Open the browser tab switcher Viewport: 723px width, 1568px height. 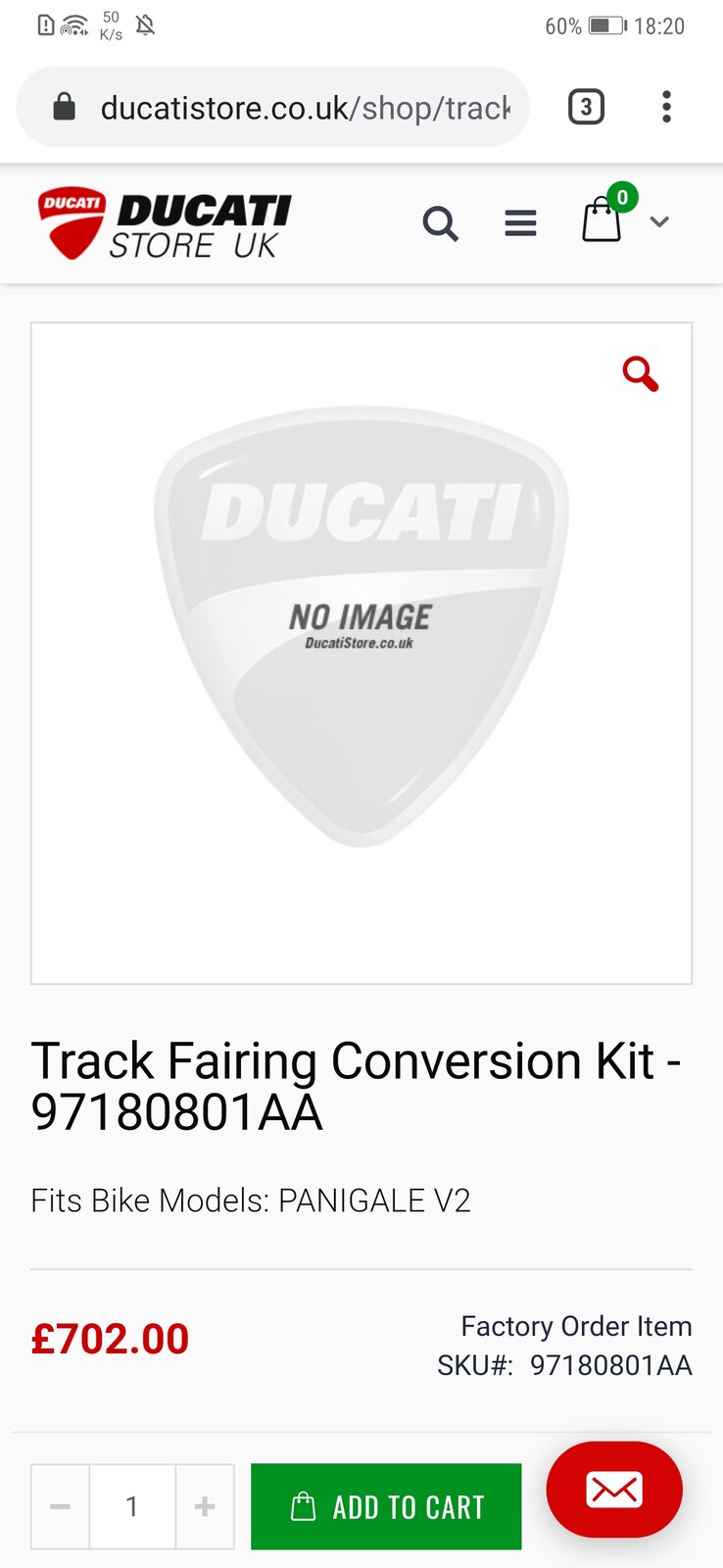point(586,107)
